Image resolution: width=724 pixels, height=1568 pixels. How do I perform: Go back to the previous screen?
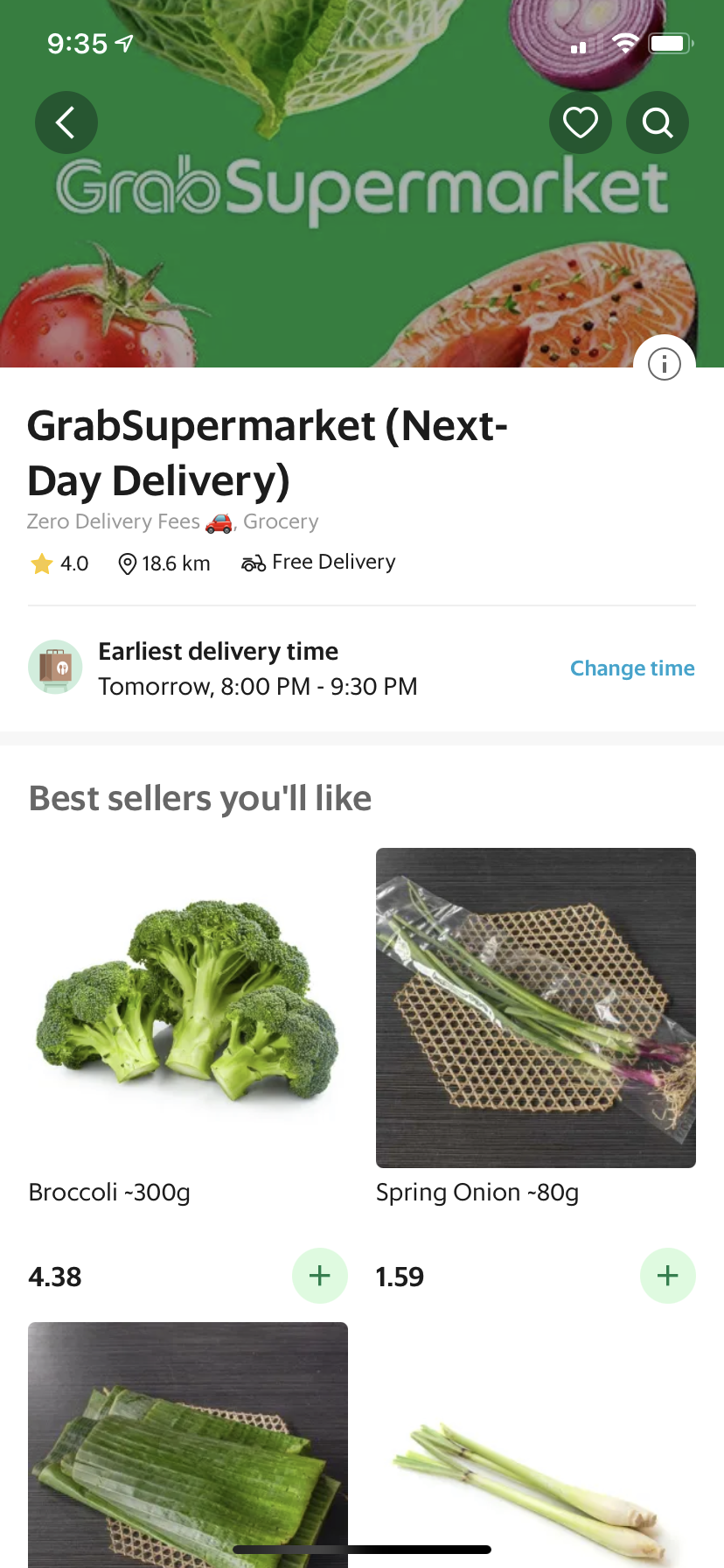coord(66,122)
